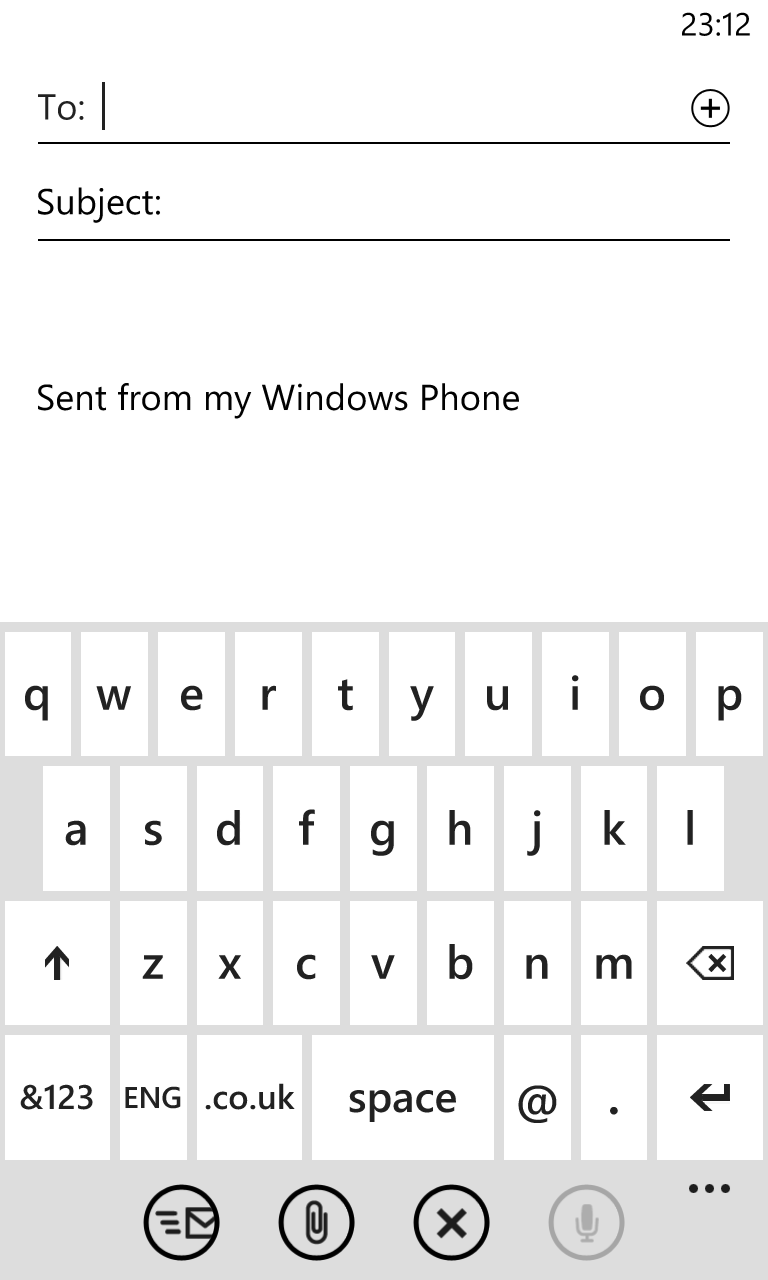Screen dimensions: 768x1280
Task: Tap the space bar
Action: click(402, 1098)
